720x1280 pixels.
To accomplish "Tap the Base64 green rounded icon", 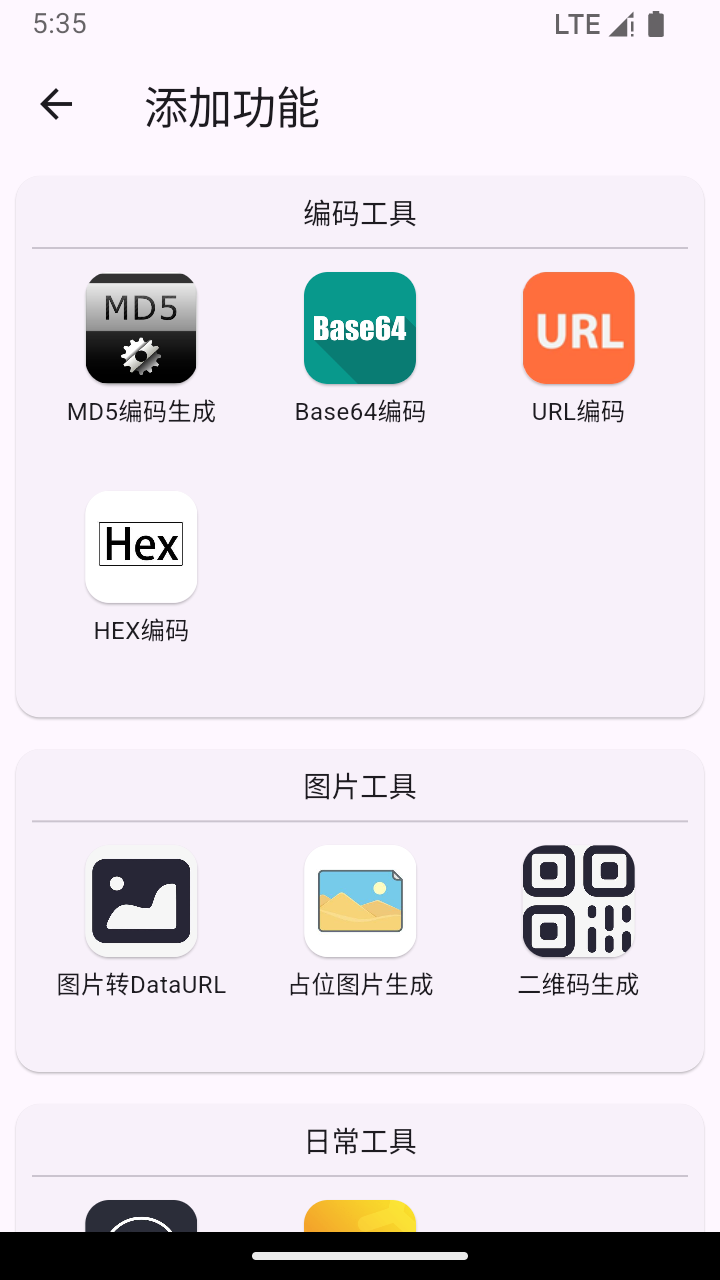I will pos(360,328).
